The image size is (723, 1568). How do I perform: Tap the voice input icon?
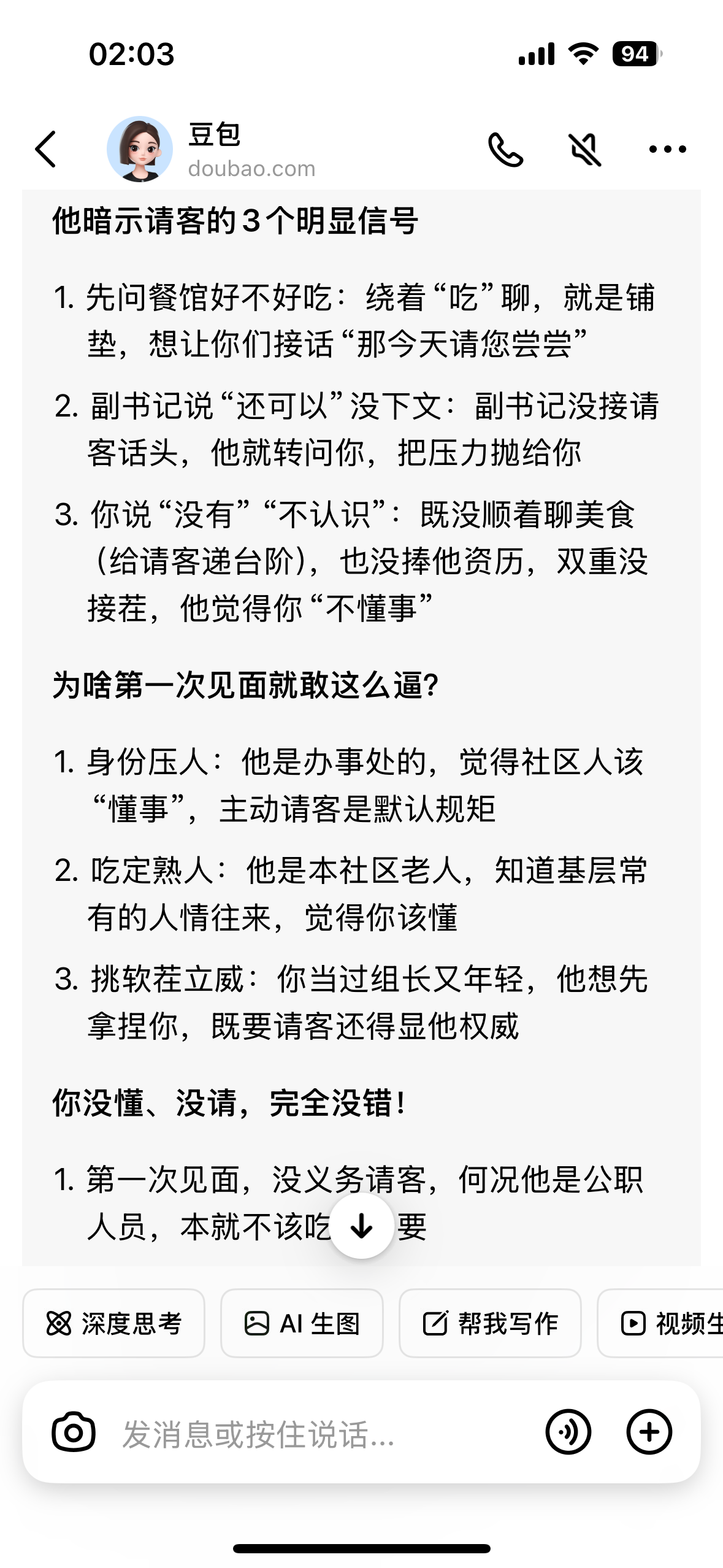point(568,1432)
